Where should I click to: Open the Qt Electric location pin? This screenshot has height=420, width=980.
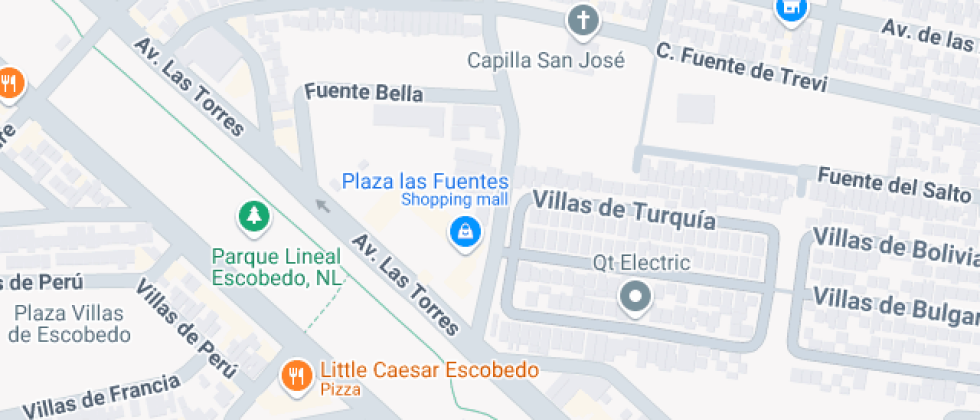(x=635, y=297)
